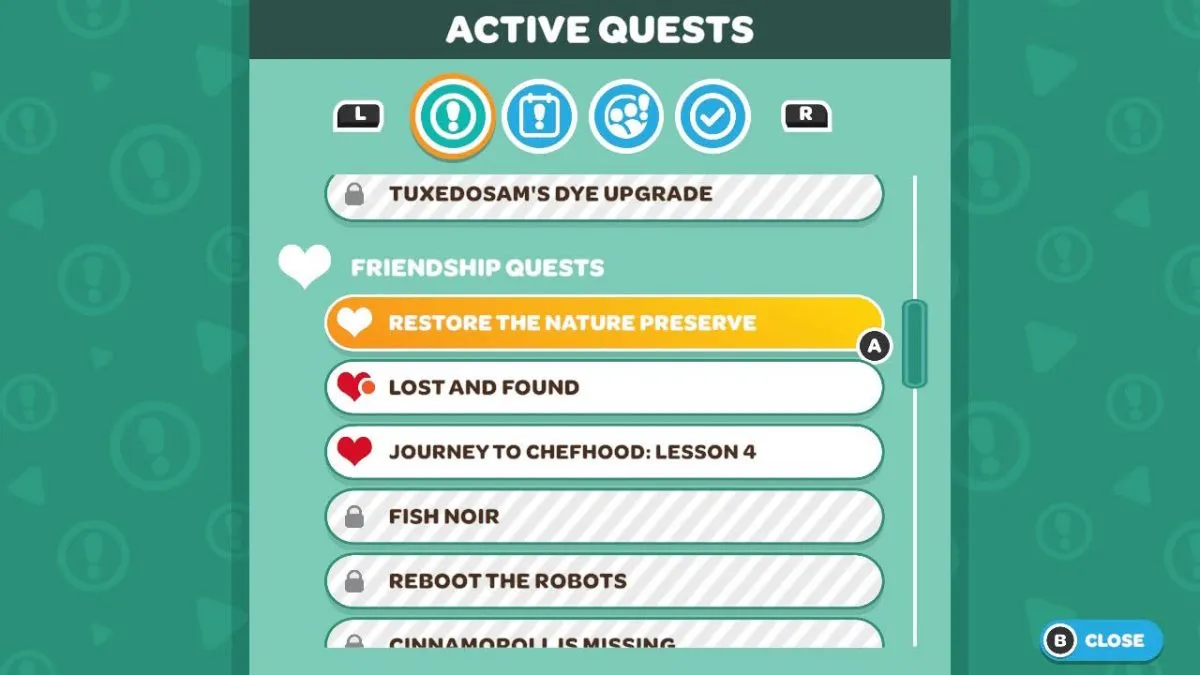Screen dimensions: 1200x675
Task: Select the locked Reboot the Robots quest
Action: (x=604, y=581)
